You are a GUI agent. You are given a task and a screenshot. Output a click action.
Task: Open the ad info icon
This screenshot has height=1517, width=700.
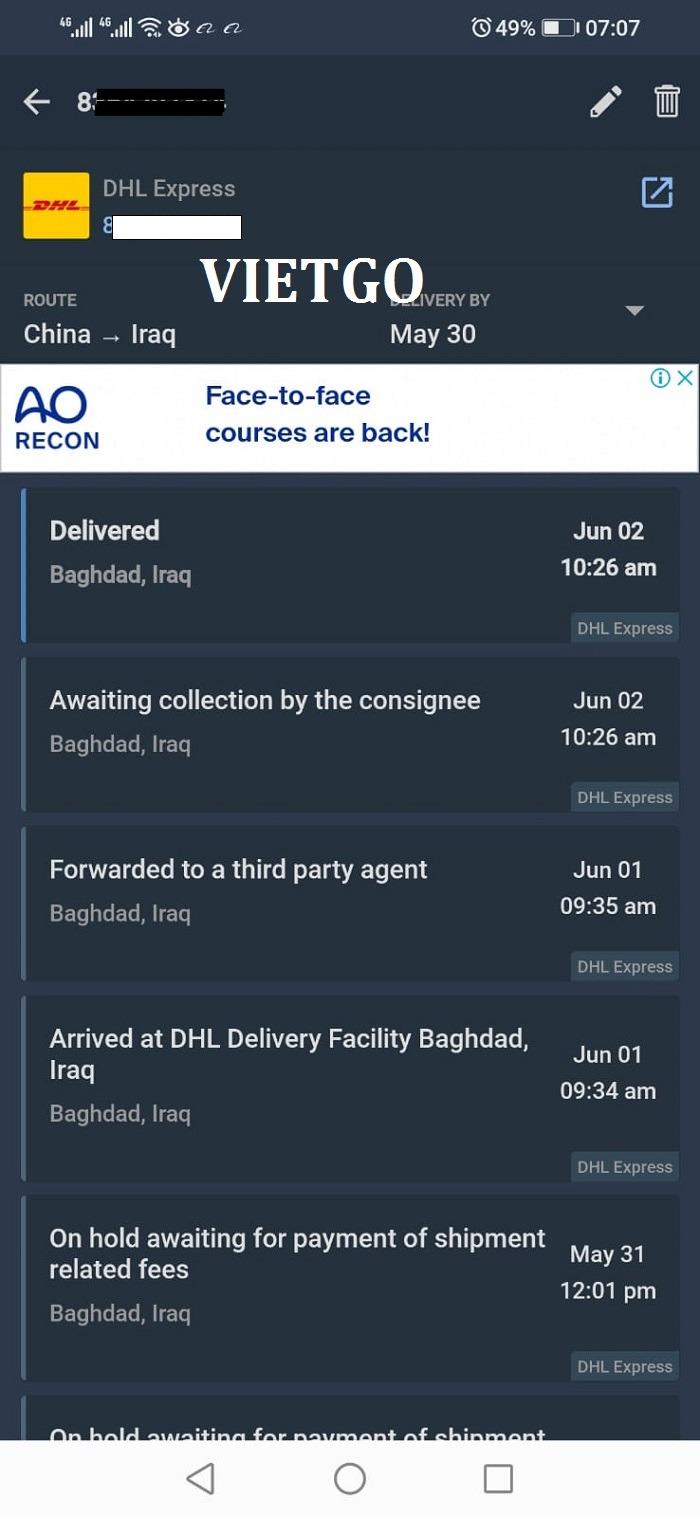(660, 378)
